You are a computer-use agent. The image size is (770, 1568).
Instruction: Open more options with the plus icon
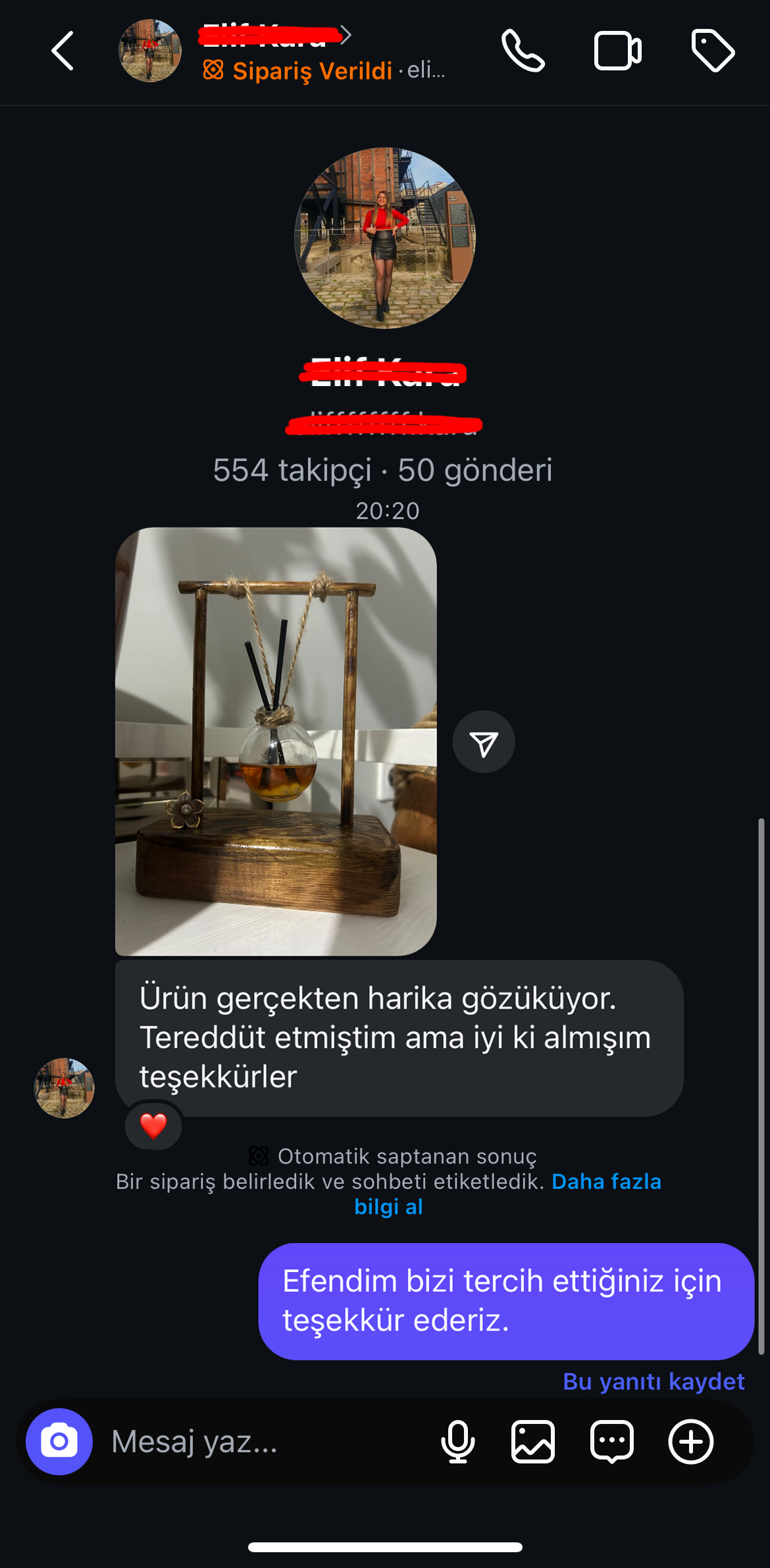(x=691, y=1442)
